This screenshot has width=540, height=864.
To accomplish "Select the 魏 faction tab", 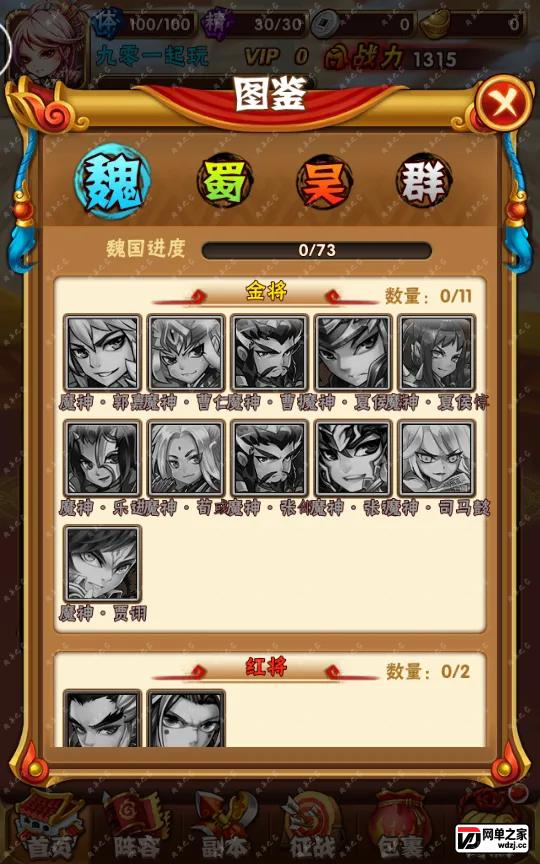I will click(113, 181).
